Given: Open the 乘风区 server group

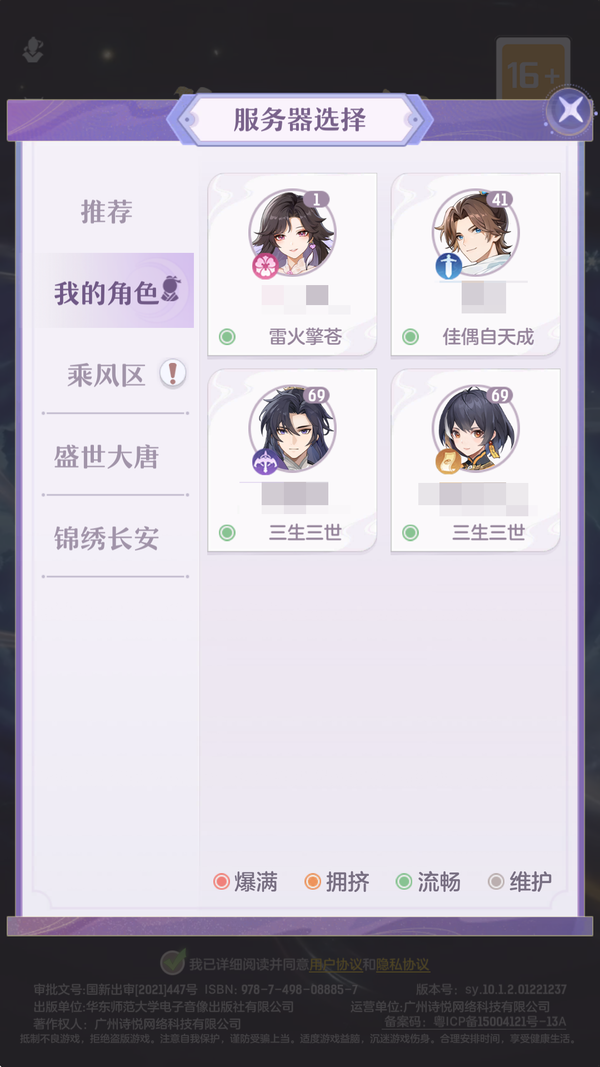Looking at the screenshot, I should click(x=108, y=375).
